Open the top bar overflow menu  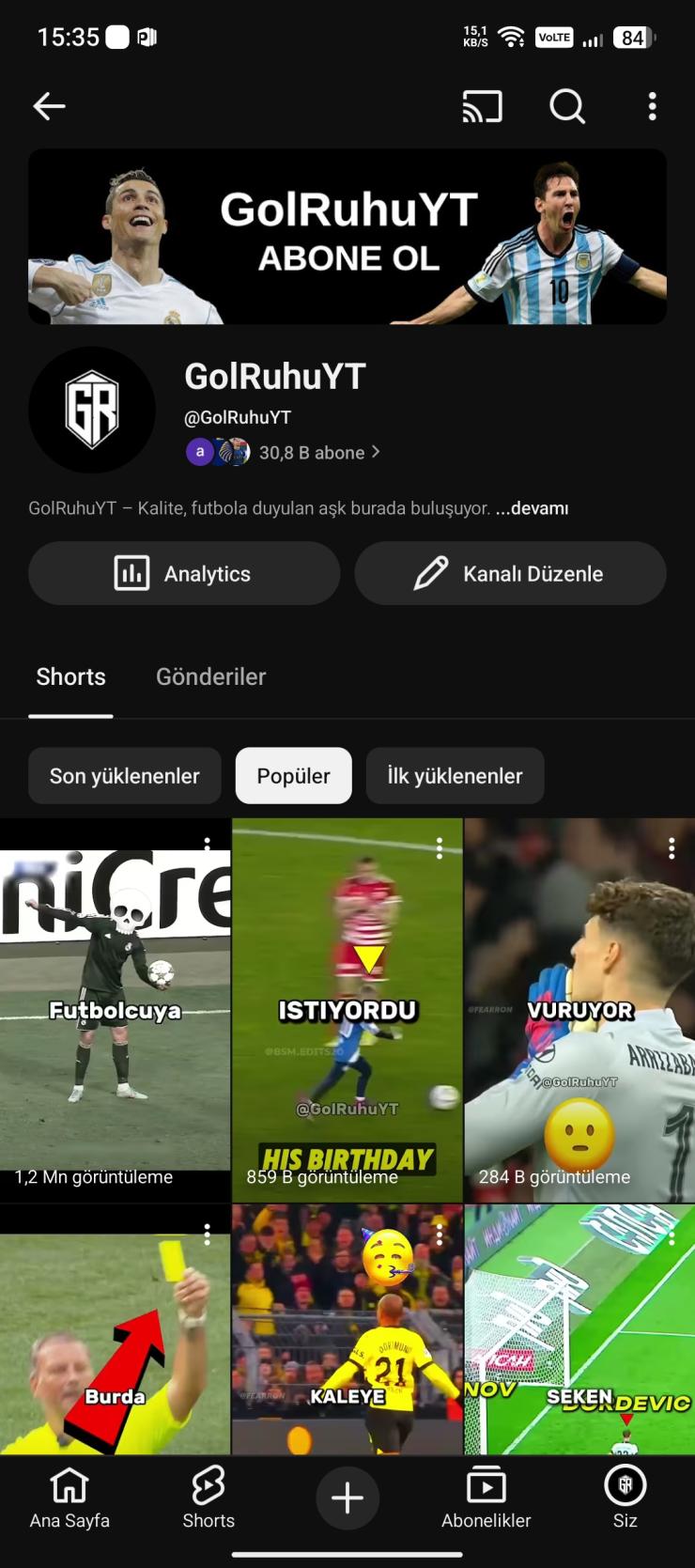[653, 106]
